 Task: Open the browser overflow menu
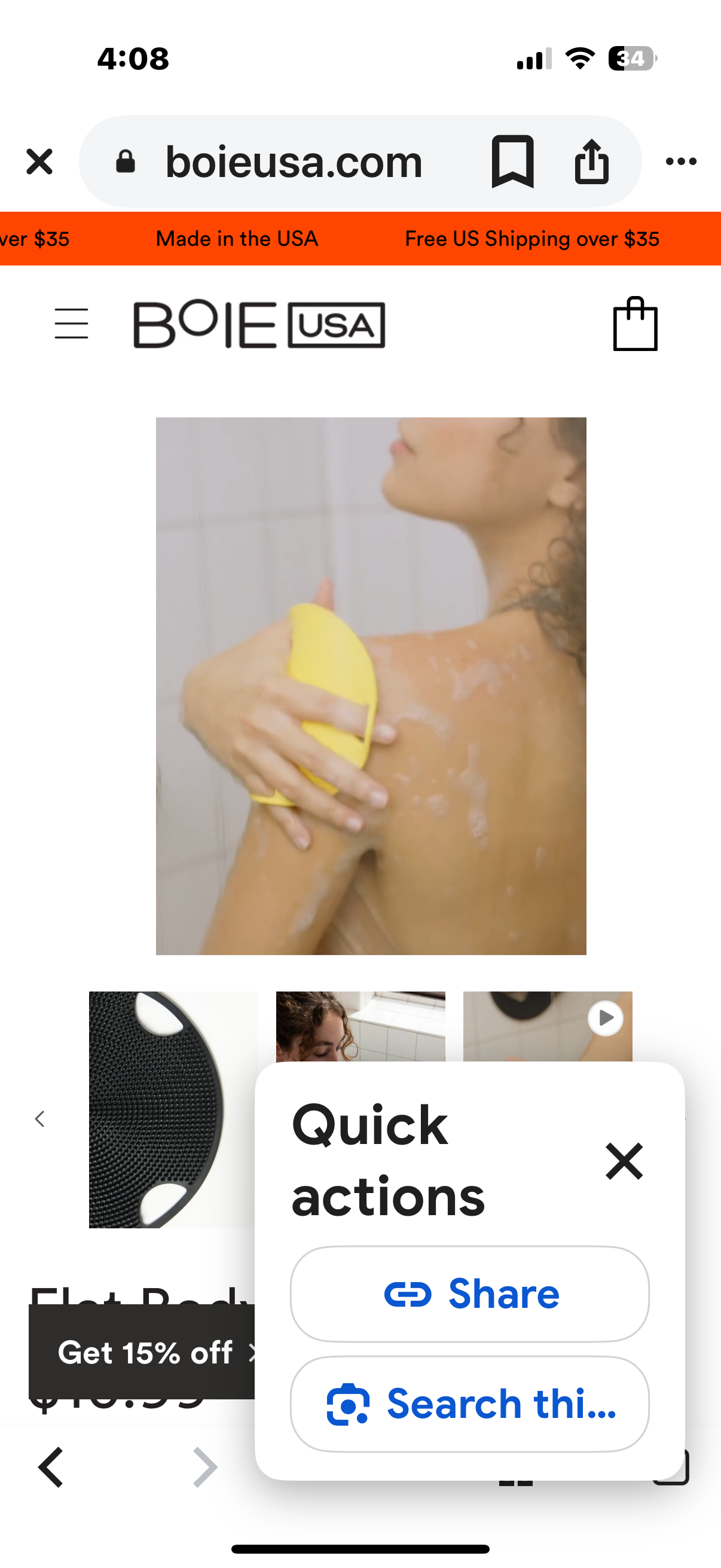(681, 162)
